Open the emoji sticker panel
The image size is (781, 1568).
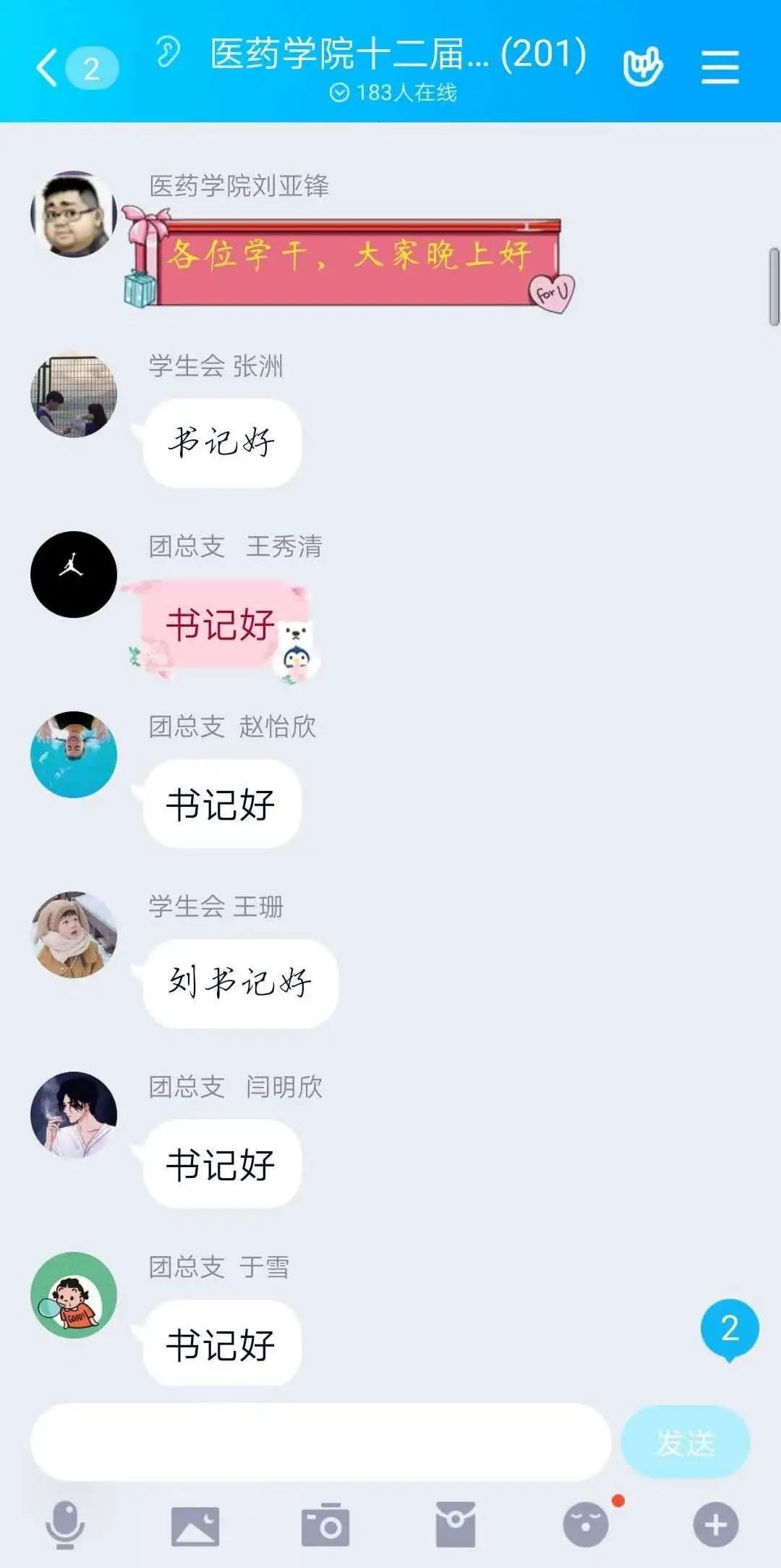point(586,1525)
